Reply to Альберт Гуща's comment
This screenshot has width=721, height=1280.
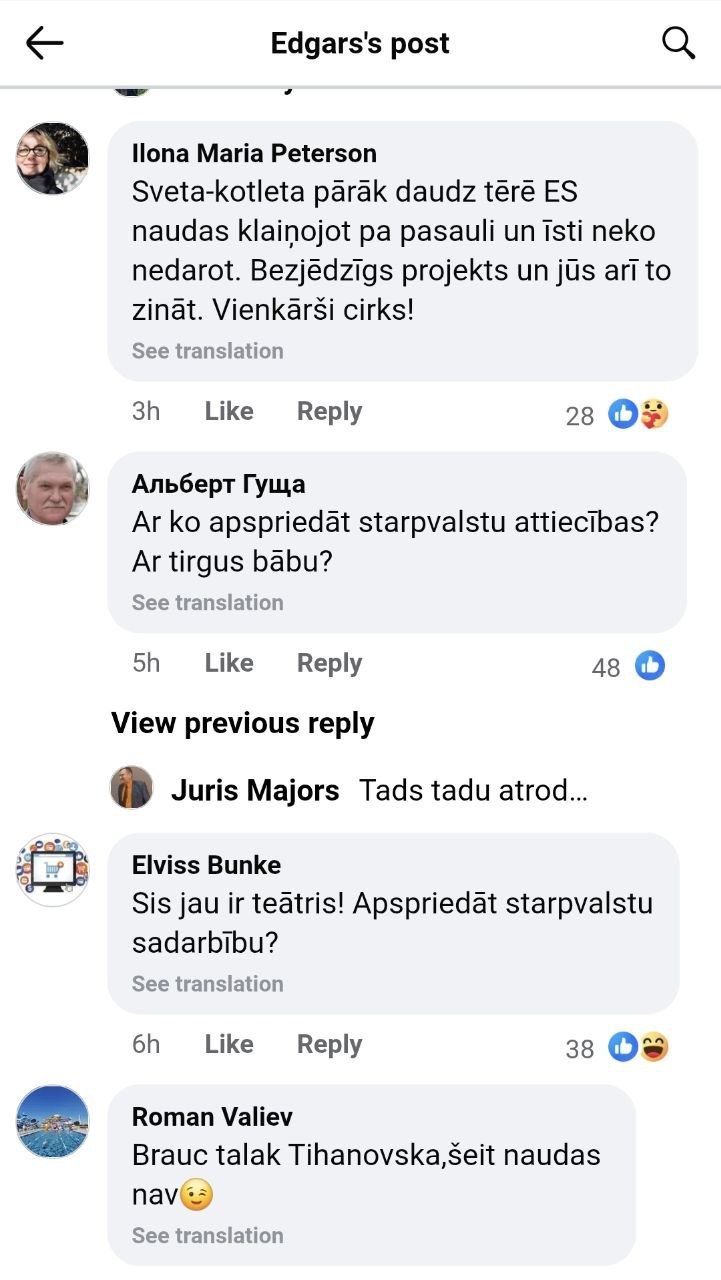(x=329, y=664)
